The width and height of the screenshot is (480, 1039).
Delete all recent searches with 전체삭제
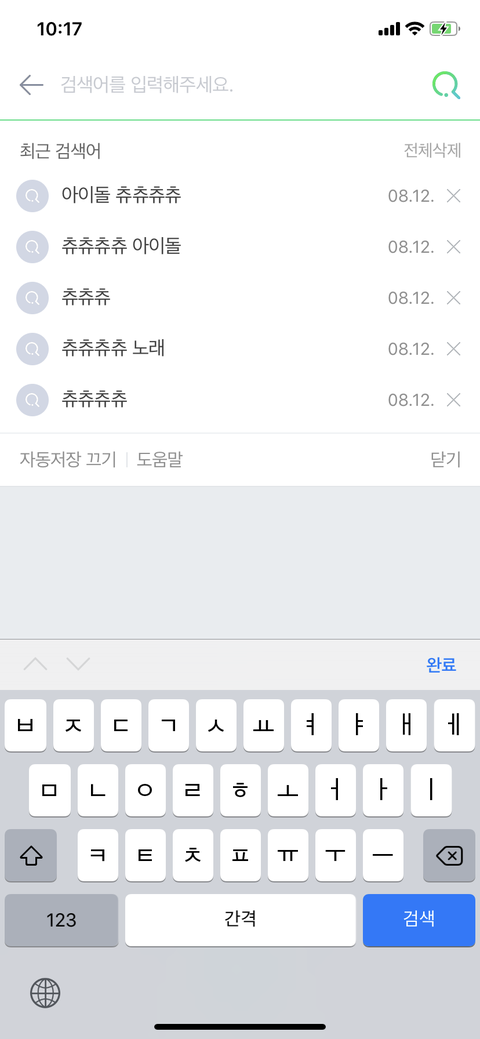(432, 151)
